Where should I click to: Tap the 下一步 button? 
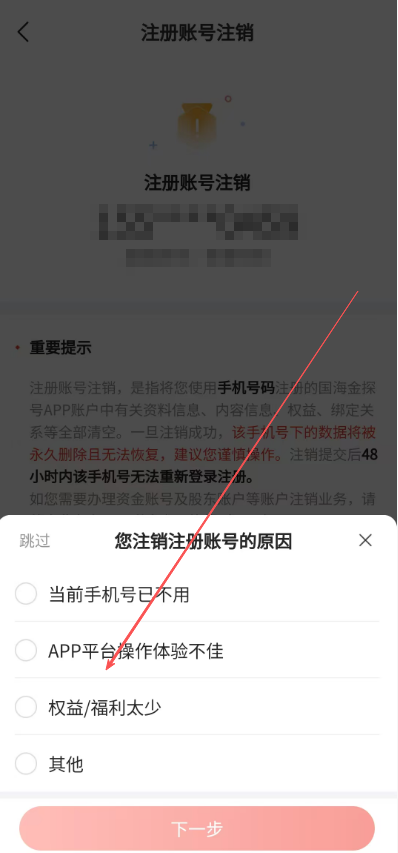tap(197, 829)
